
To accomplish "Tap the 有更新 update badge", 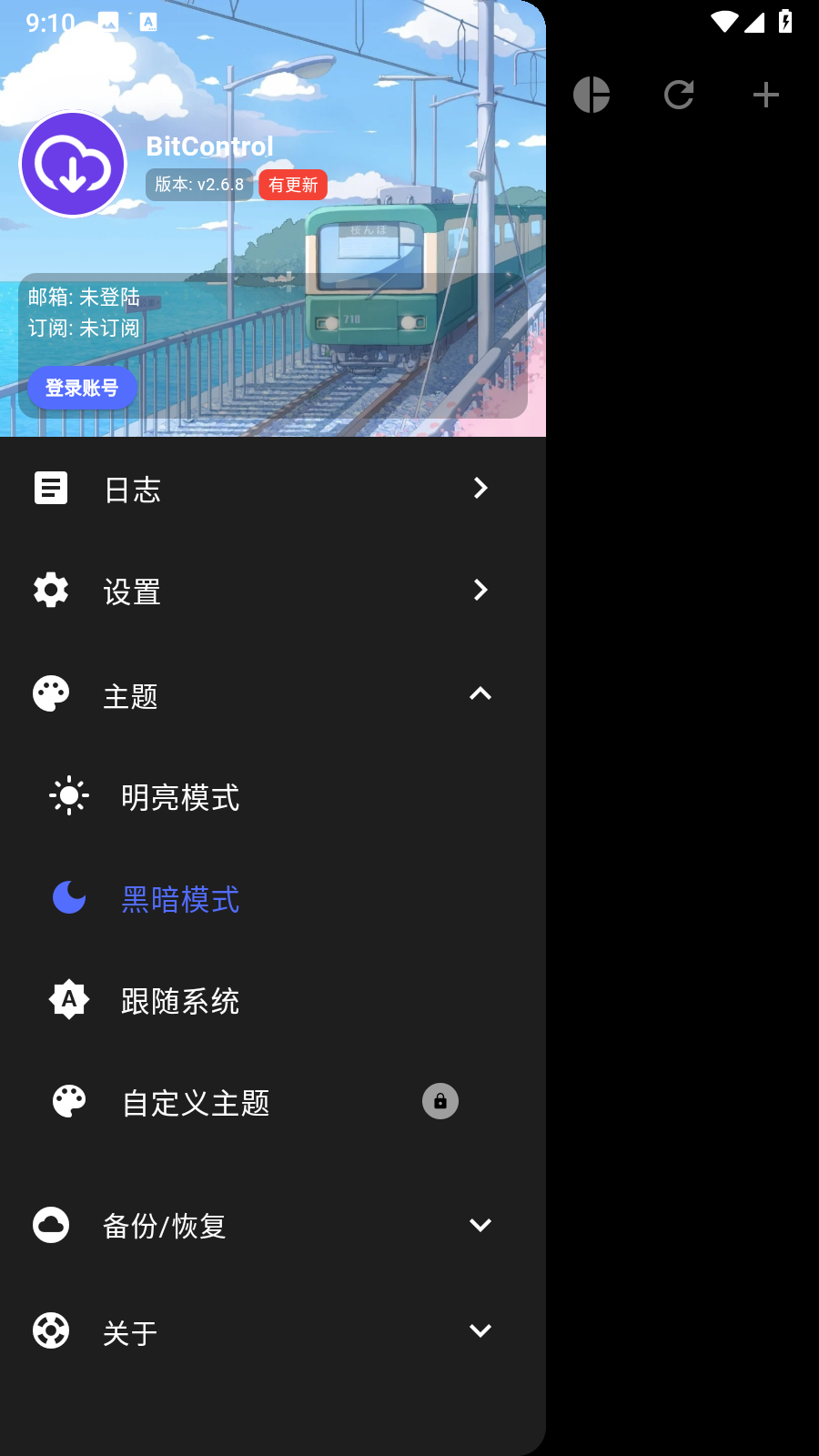I will click(x=293, y=185).
